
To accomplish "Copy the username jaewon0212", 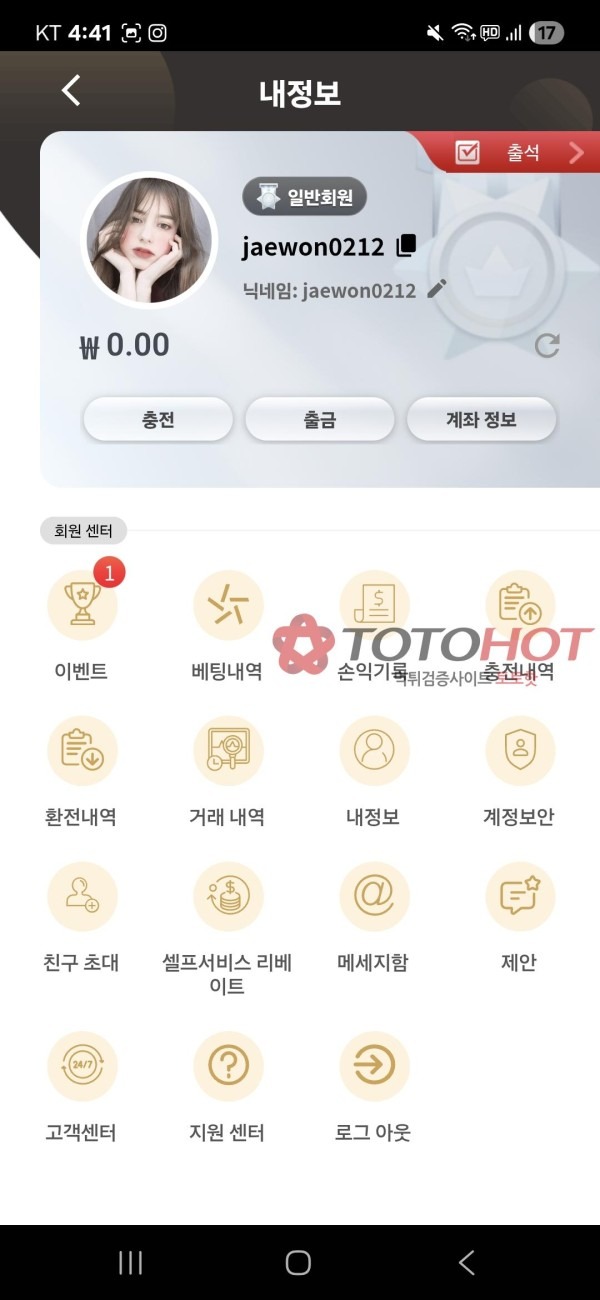I will [x=406, y=245].
